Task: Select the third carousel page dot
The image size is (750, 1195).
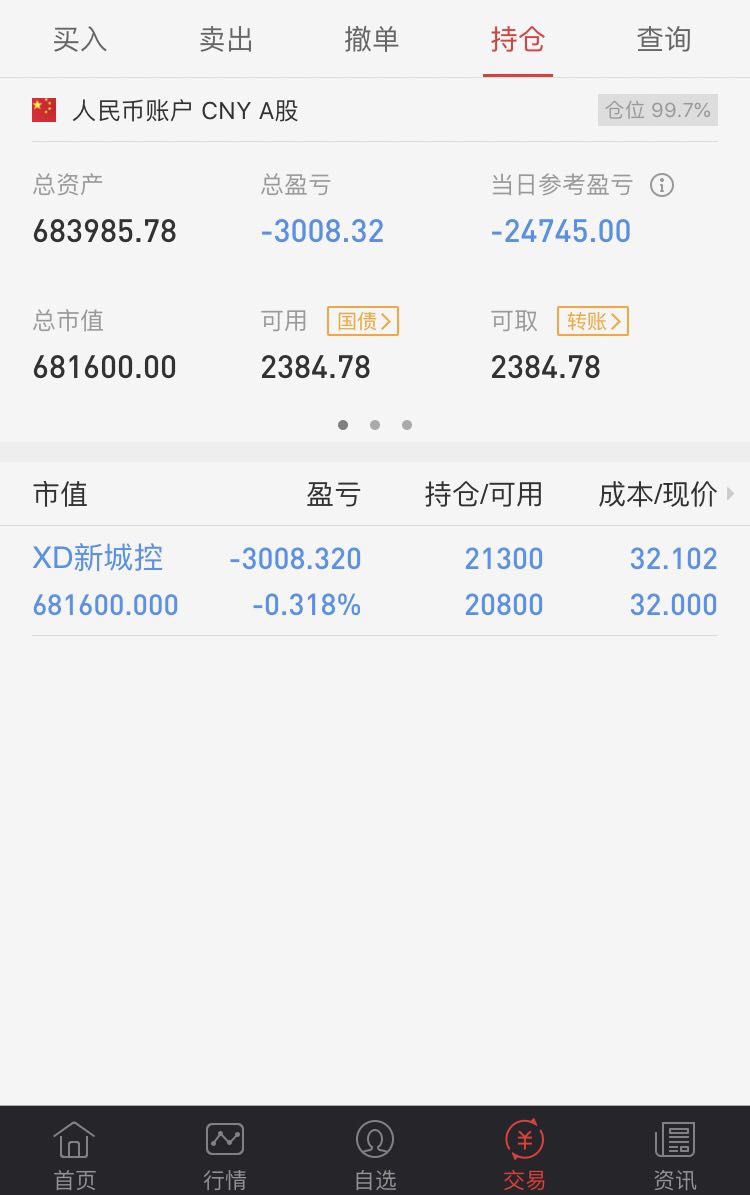Action: point(407,425)
